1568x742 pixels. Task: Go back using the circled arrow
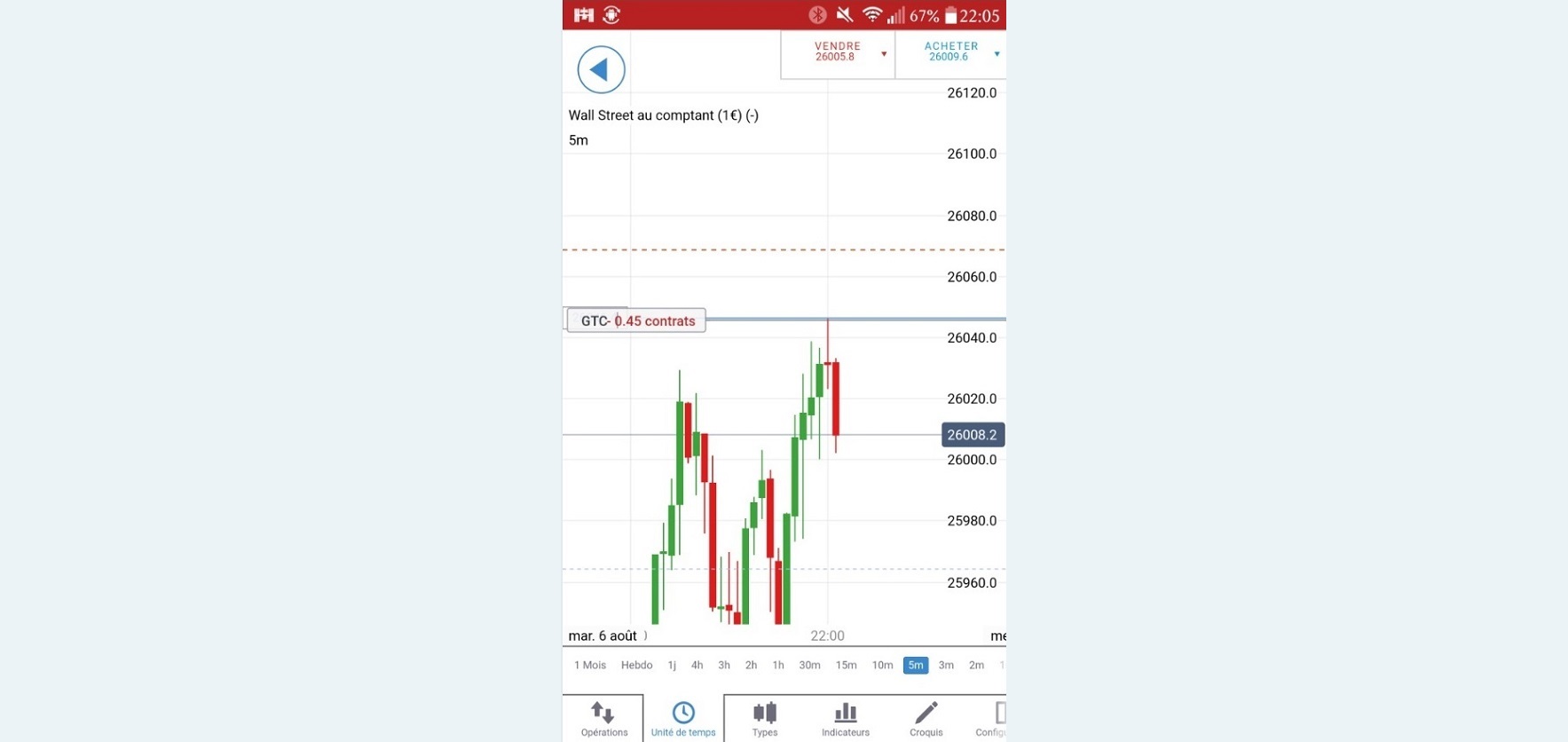601,69
